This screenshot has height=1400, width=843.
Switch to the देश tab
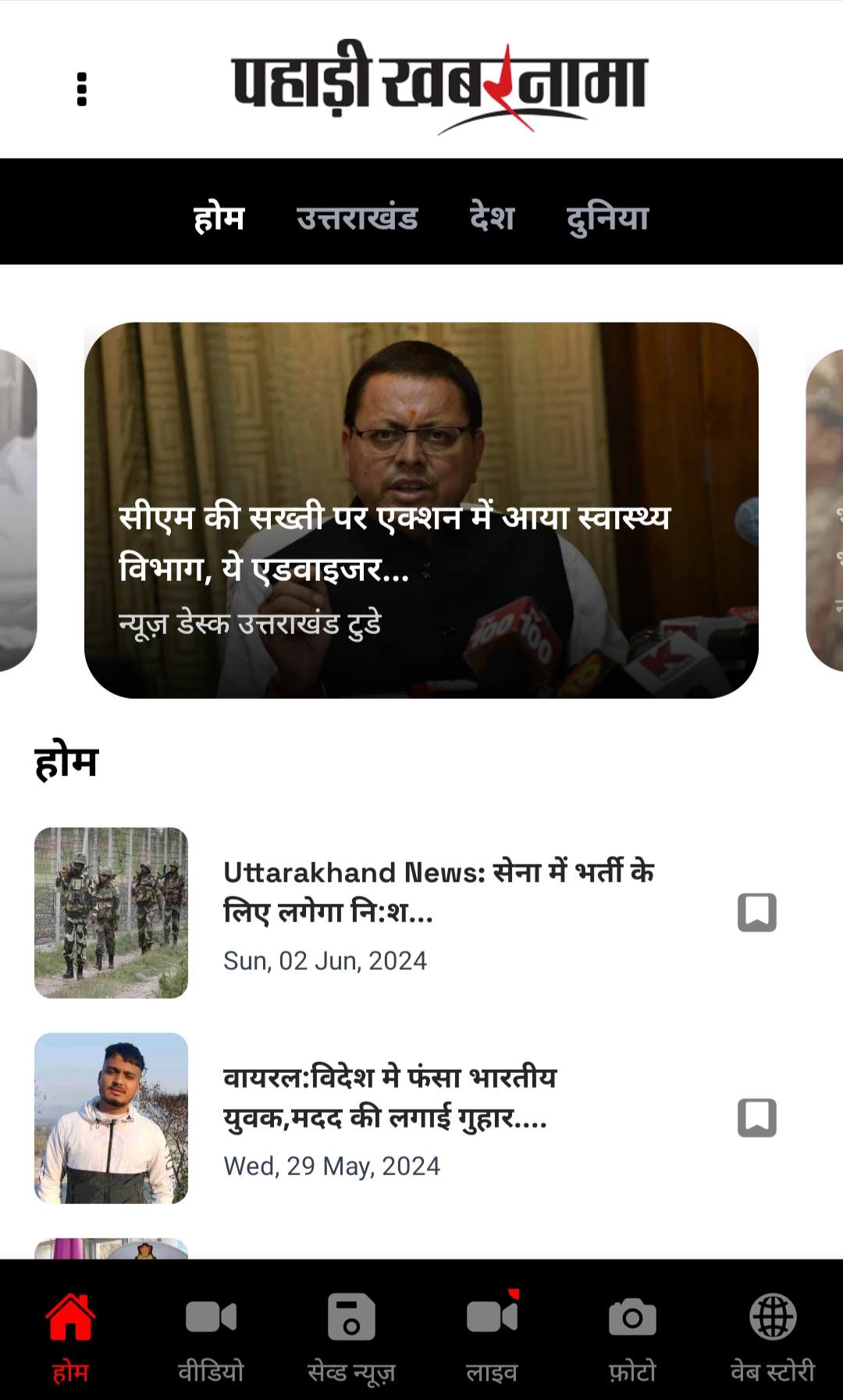coord(492,217)
